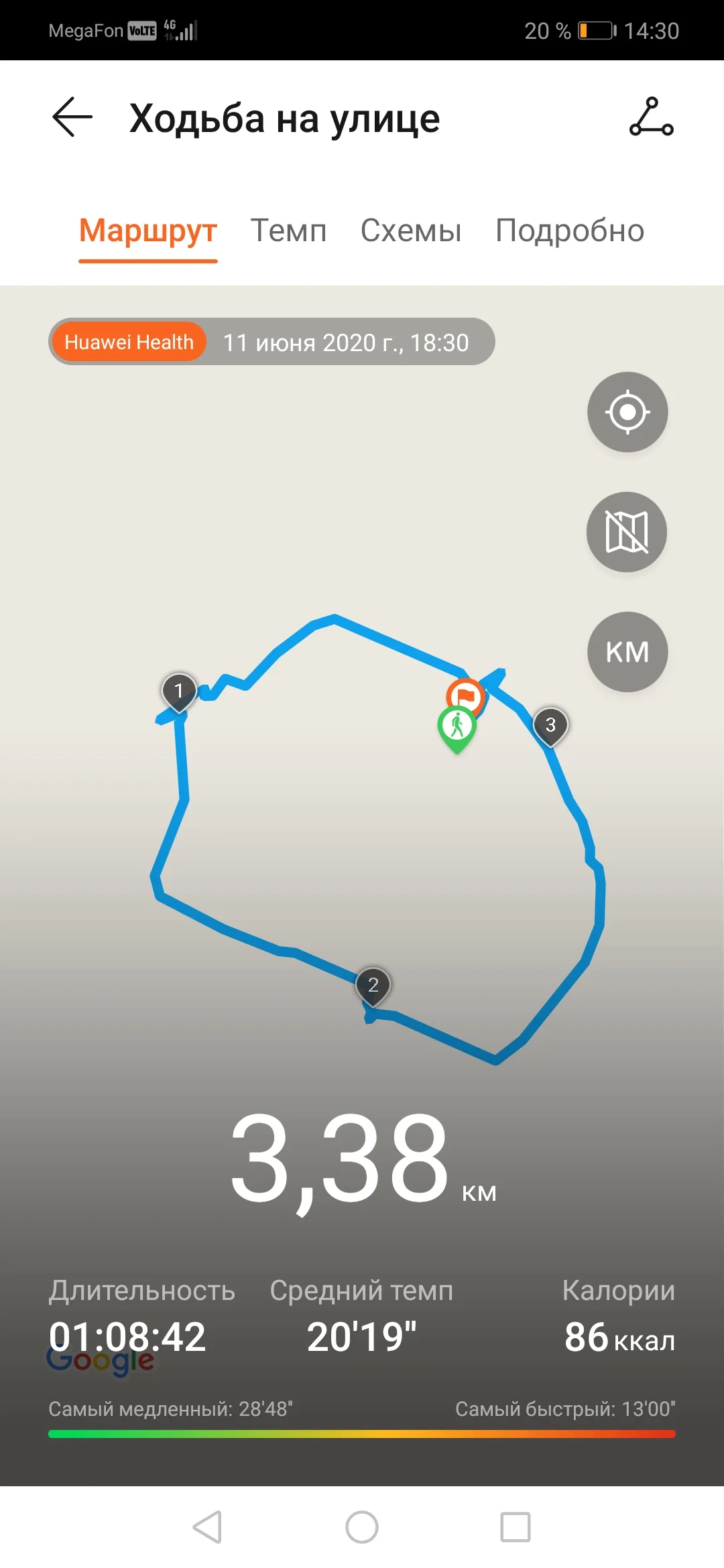
Task: Toggle kilometer markers with KM button
Action: 627,652
